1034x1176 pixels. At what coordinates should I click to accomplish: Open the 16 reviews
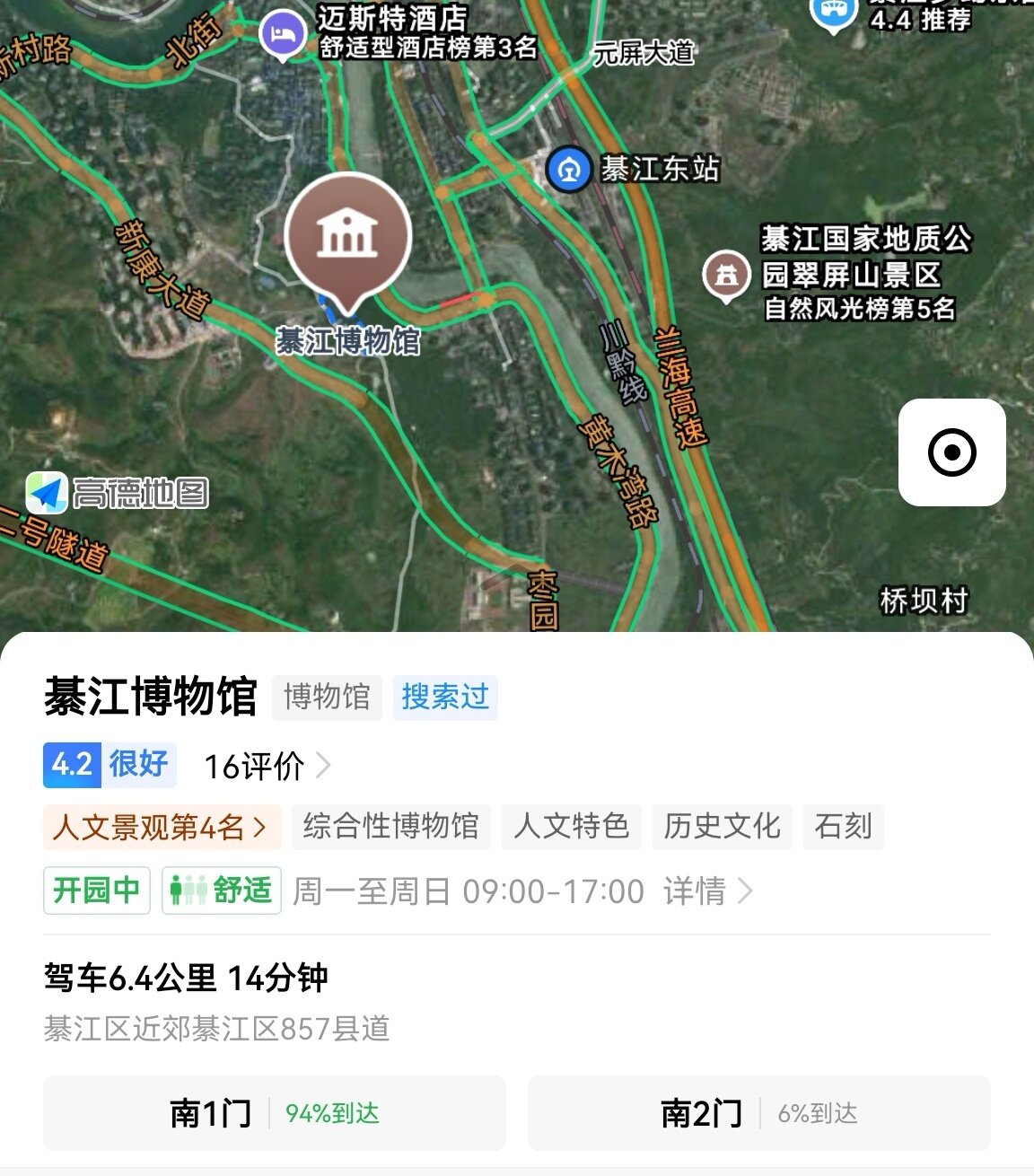pyautogui.click(x=267, y=766)
